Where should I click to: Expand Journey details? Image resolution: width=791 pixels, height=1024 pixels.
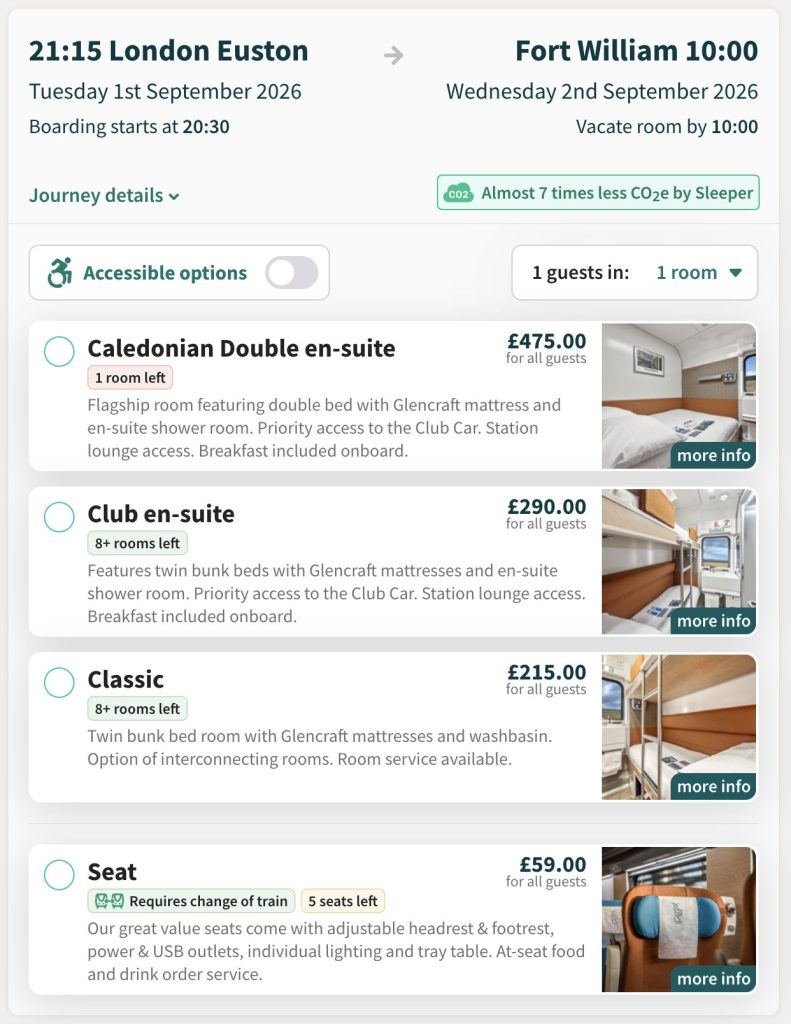(104, 196)
